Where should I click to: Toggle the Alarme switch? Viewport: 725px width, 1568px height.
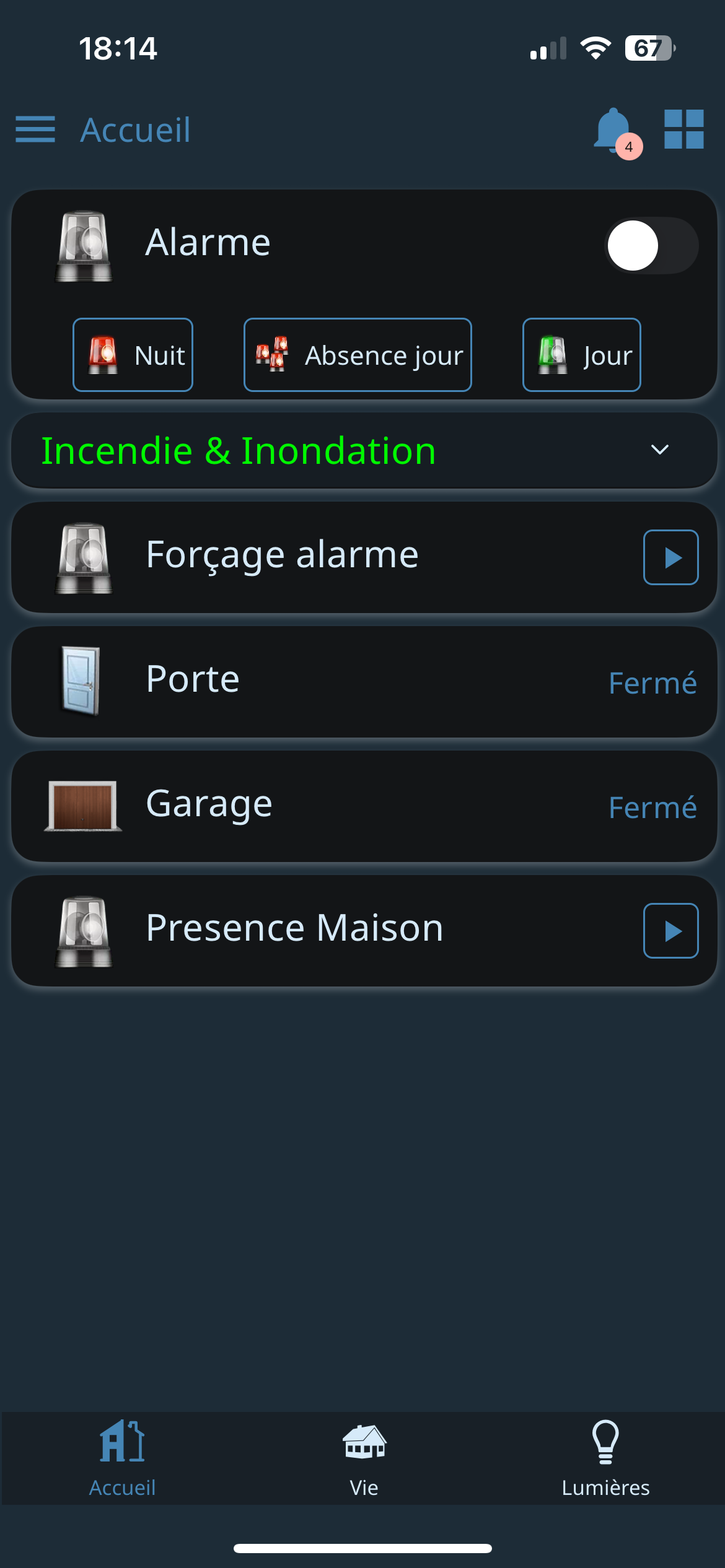coord(651,246)
